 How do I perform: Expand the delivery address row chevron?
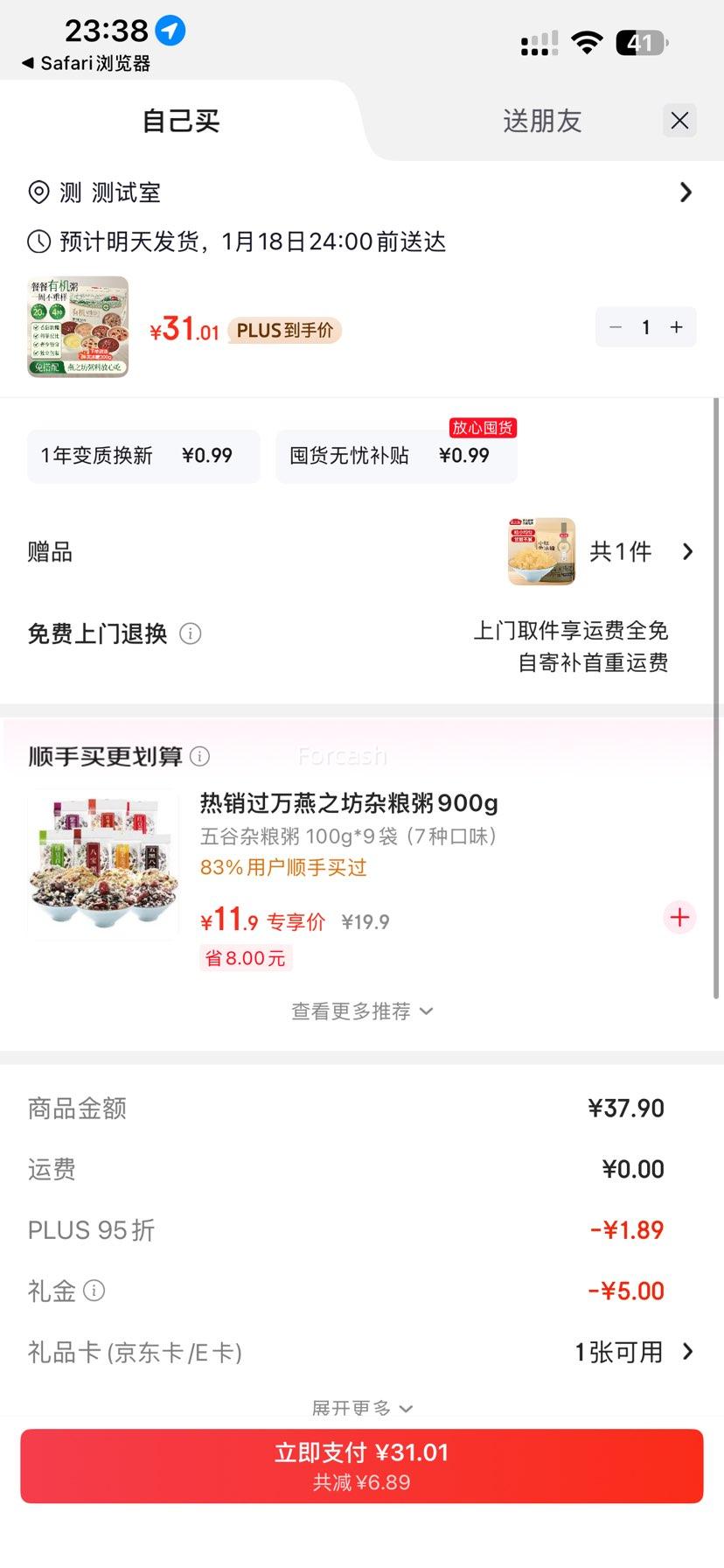pos(686,192)
